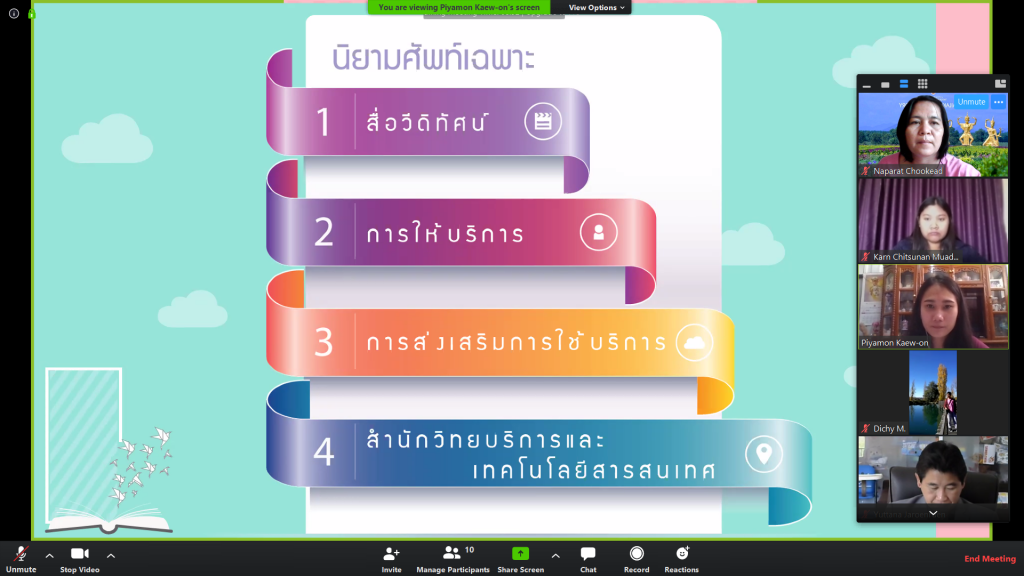Image resolution: width=1024 pixels, height=576 pixels.
Task: Expand audio options arrow beside Unmute
Action: [x=49, y=554]
